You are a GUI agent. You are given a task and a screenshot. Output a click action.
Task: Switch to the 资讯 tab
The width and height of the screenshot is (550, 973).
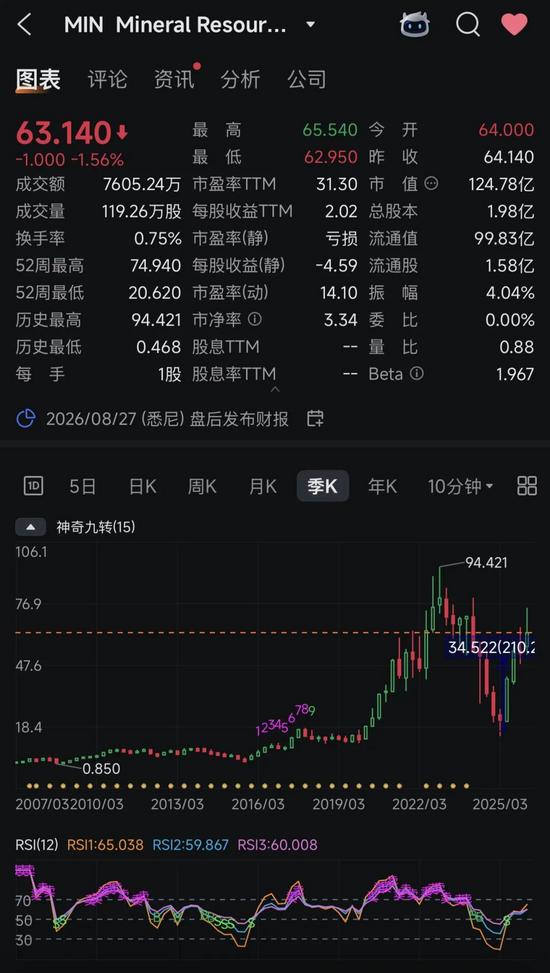click(174, 79)
